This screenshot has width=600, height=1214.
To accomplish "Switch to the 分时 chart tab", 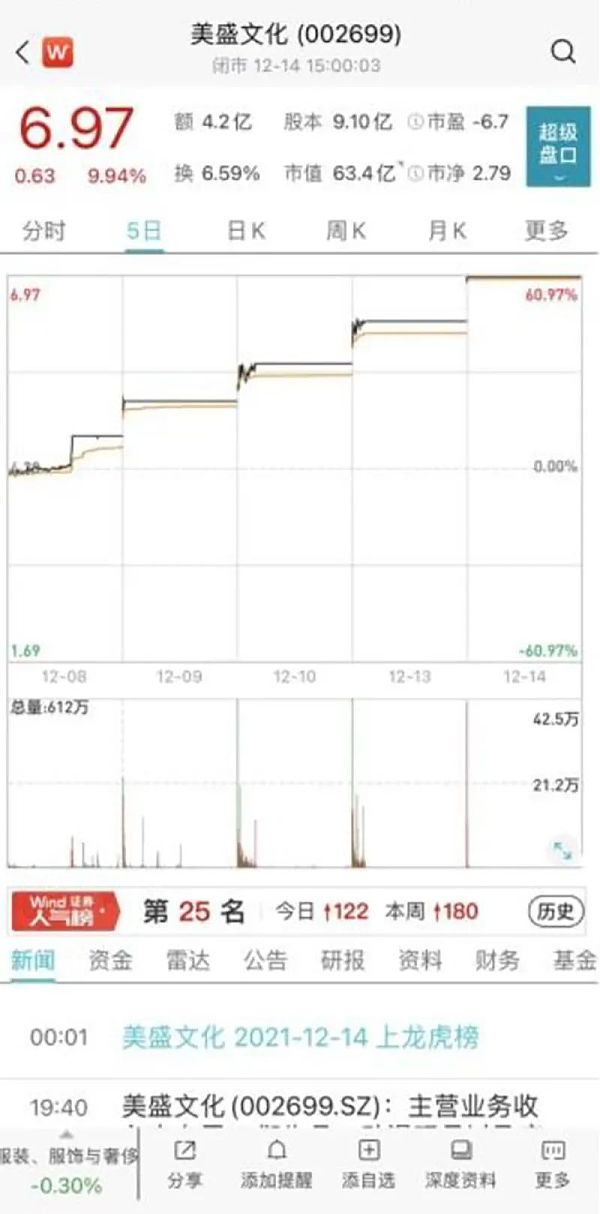I will tap(44, 231).
